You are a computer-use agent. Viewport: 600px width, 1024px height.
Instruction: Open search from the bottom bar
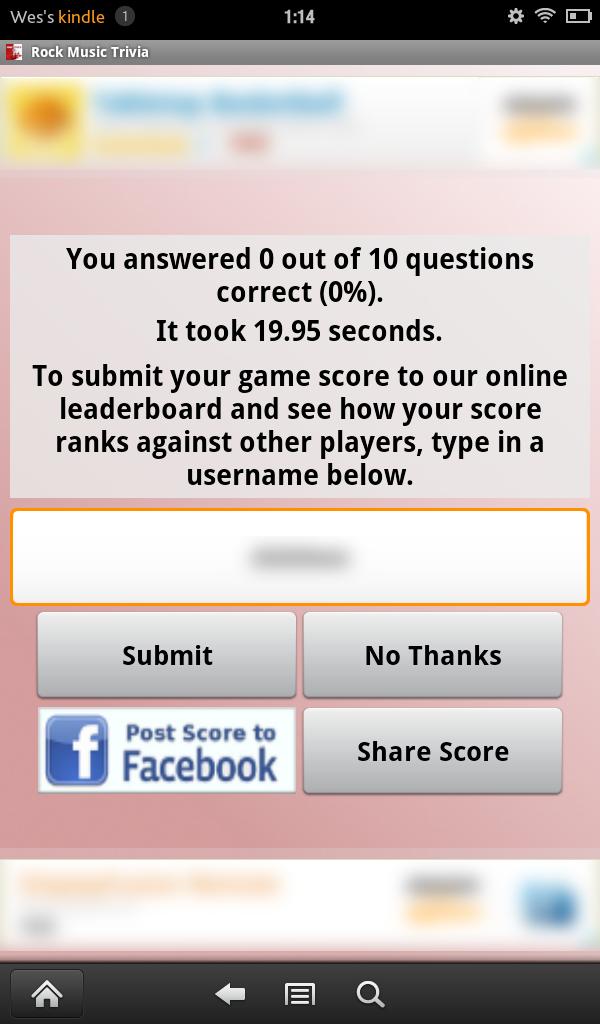[370, 993]
